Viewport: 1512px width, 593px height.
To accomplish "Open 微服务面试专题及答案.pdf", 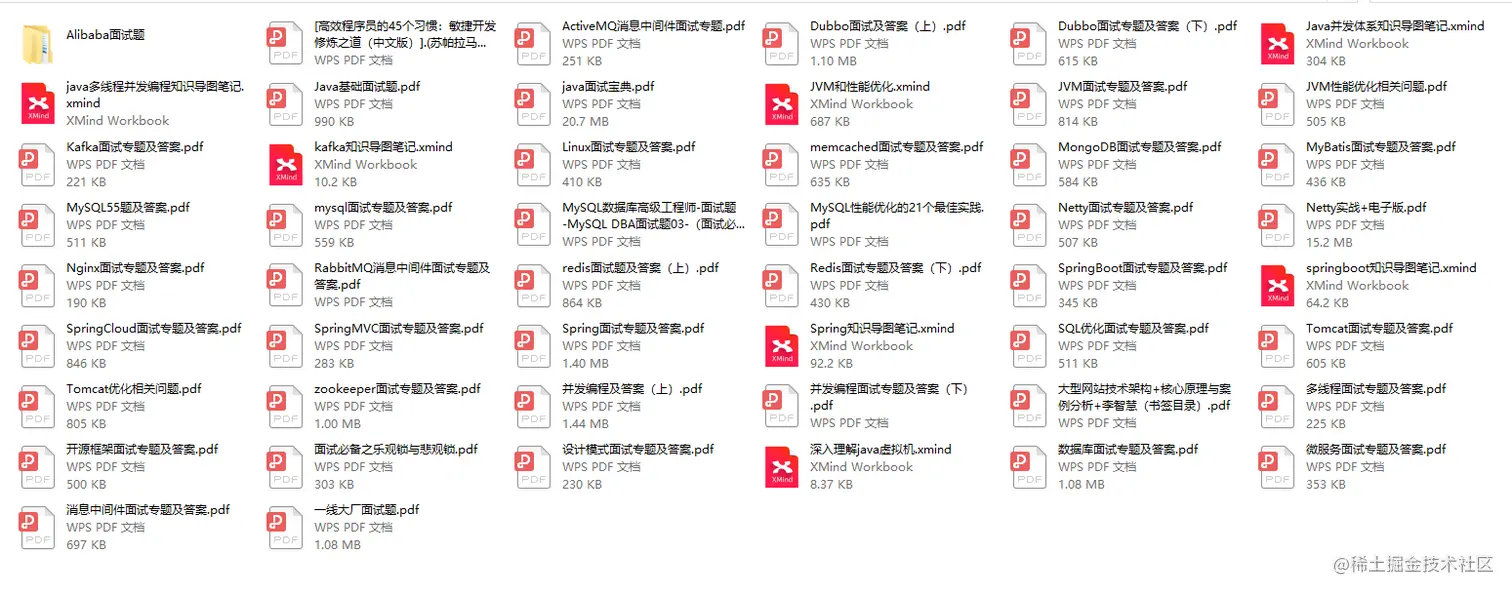I will 1277,467.
